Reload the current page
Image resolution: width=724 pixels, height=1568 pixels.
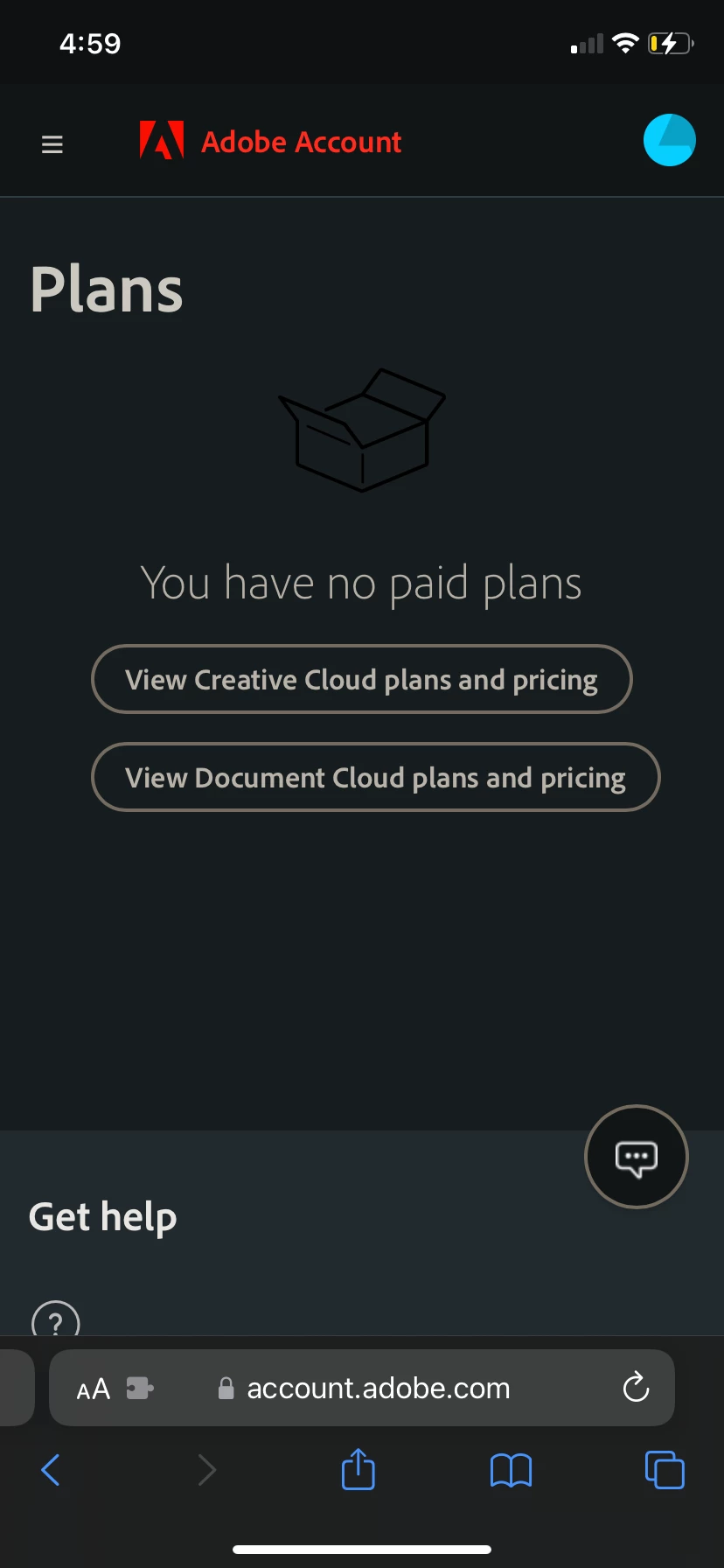click(x=636, y=1388)
